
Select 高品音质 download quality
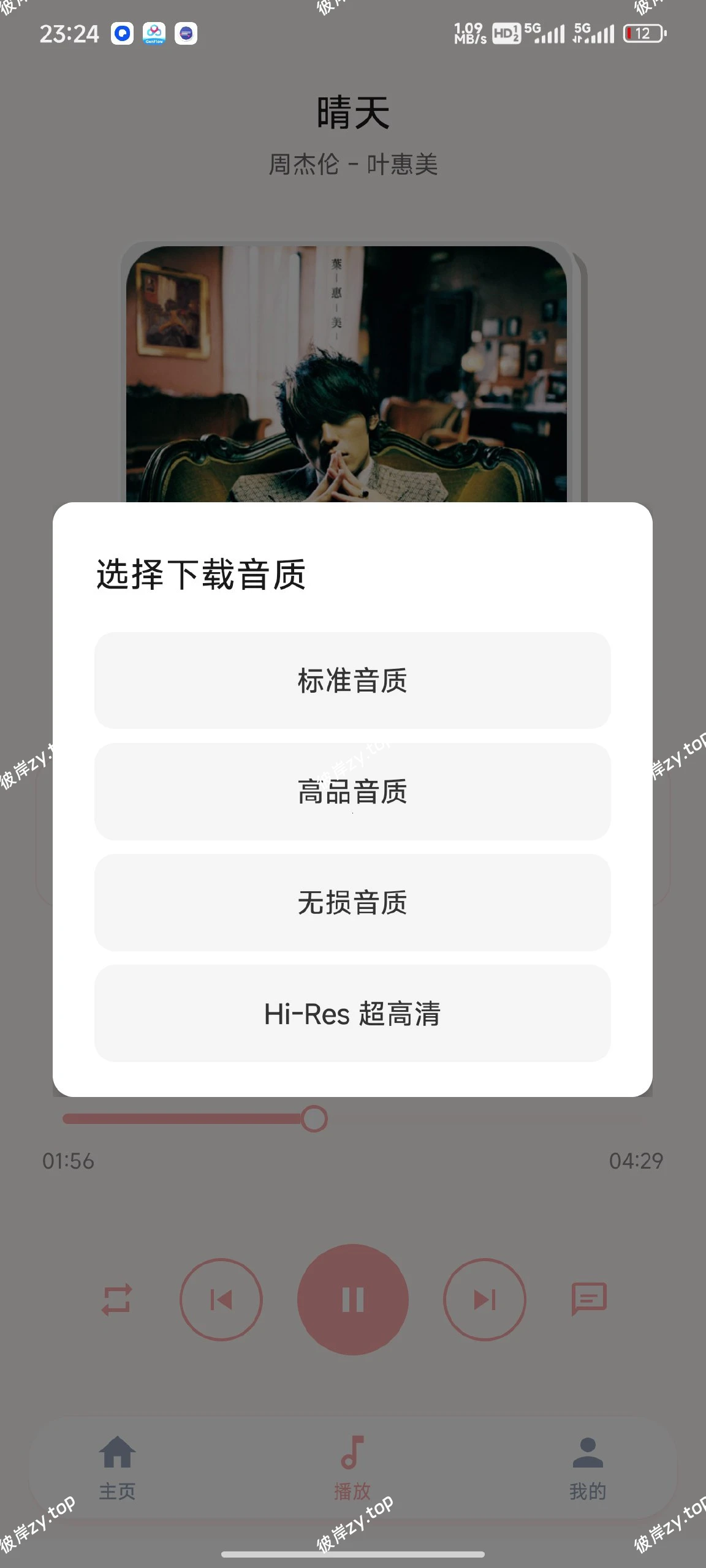(352, 793)
